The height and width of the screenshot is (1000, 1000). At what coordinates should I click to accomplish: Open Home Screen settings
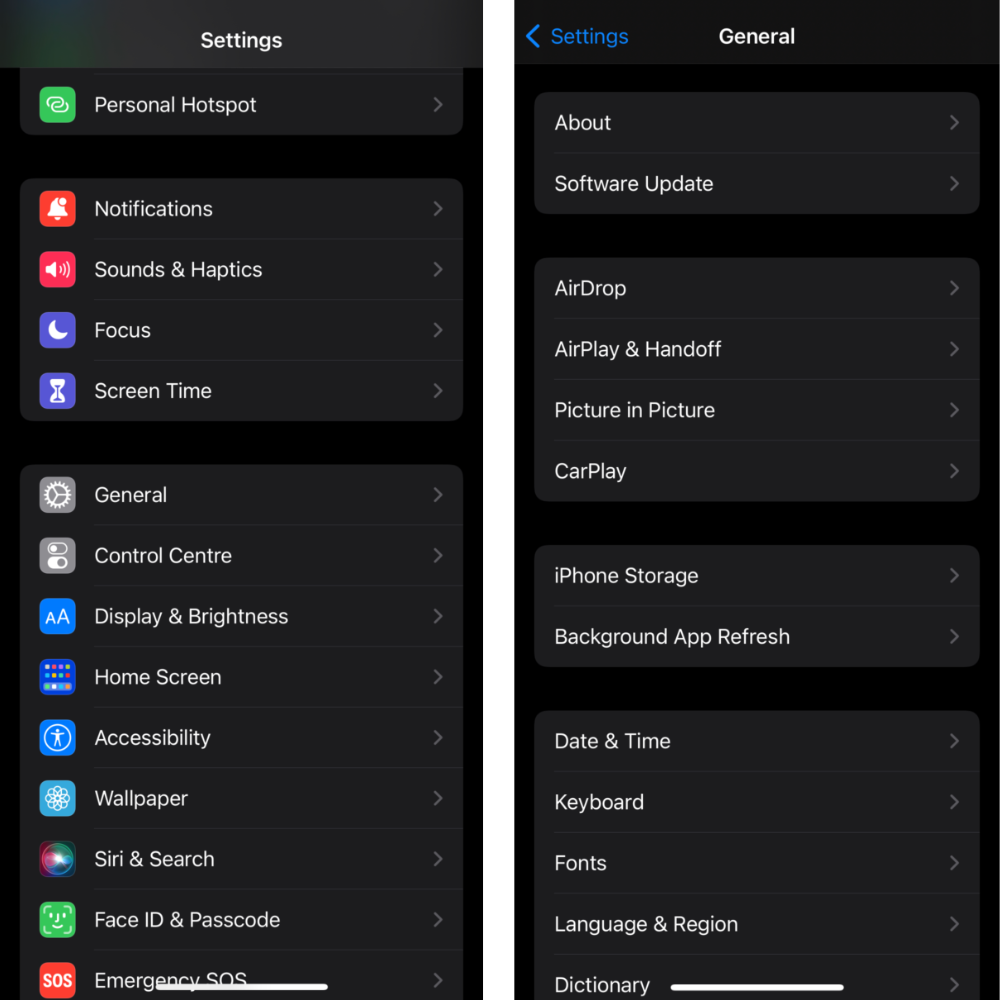coord(241,677)
